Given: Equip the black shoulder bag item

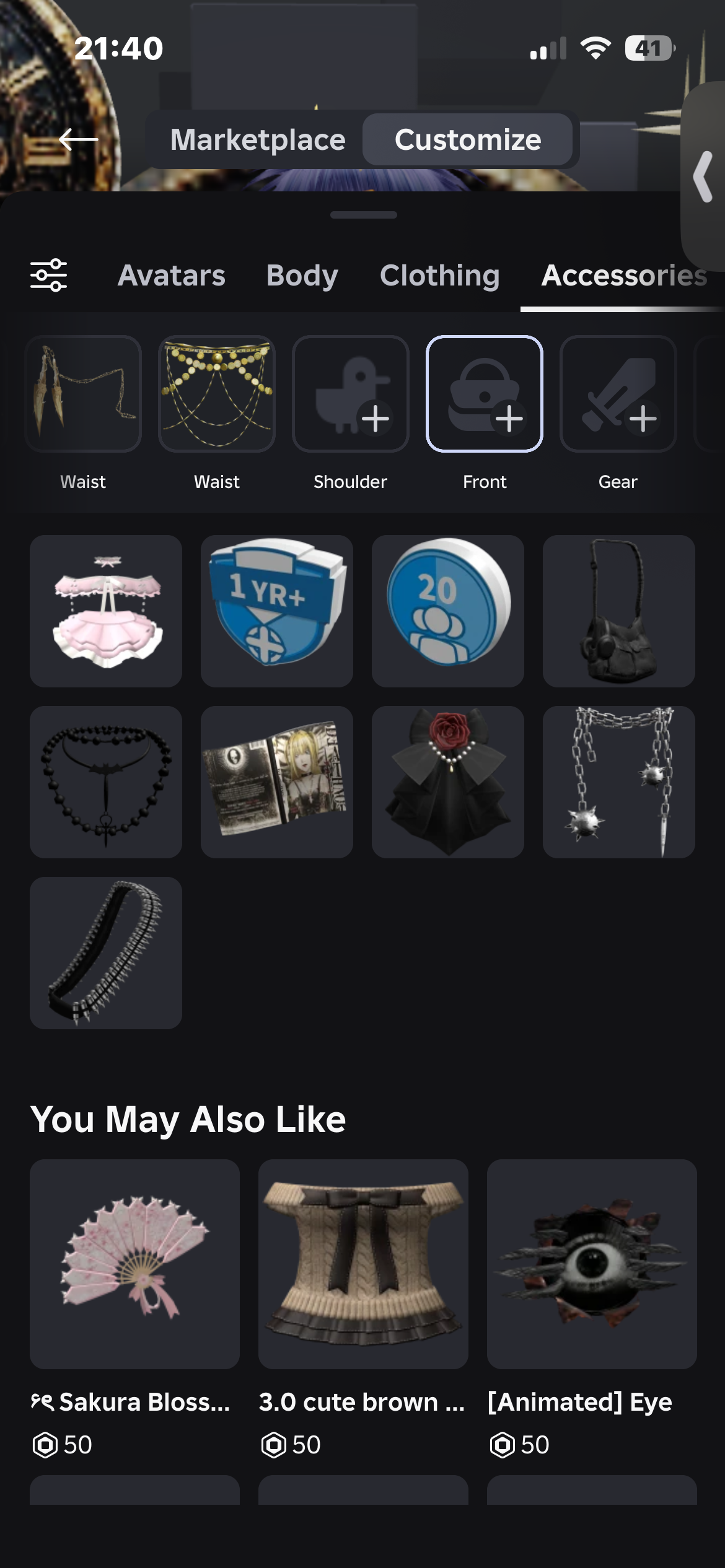Looking at the screenshot, I should click(x=618, y=611).
